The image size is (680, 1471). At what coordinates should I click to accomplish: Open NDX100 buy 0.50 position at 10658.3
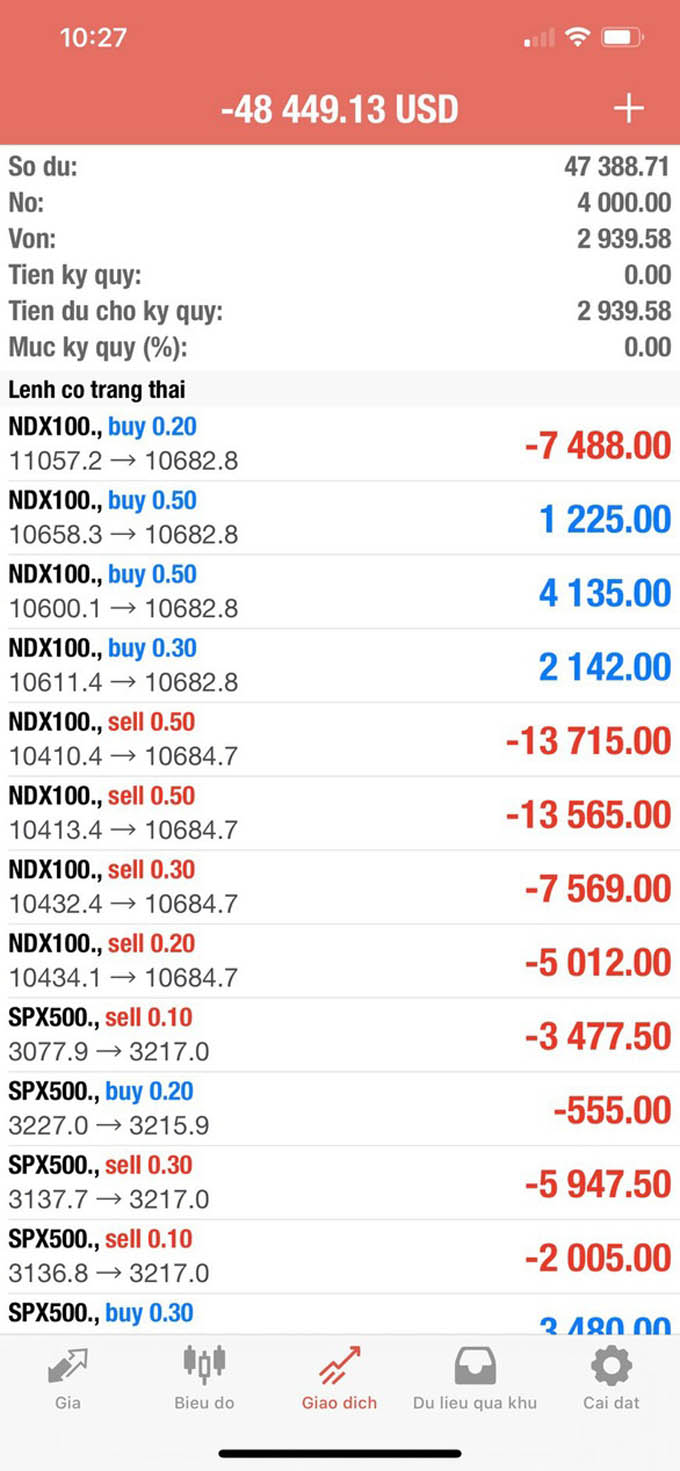tap(340, 518)
